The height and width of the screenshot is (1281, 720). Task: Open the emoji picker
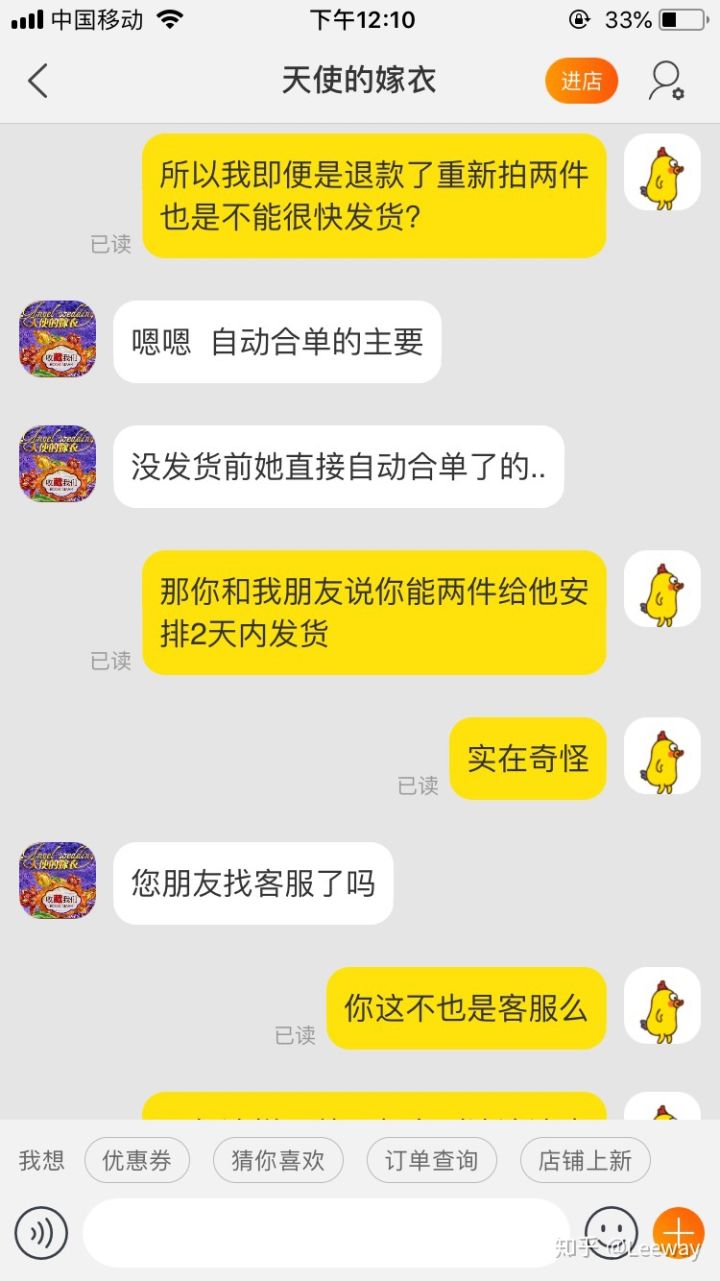(610, 1230)
